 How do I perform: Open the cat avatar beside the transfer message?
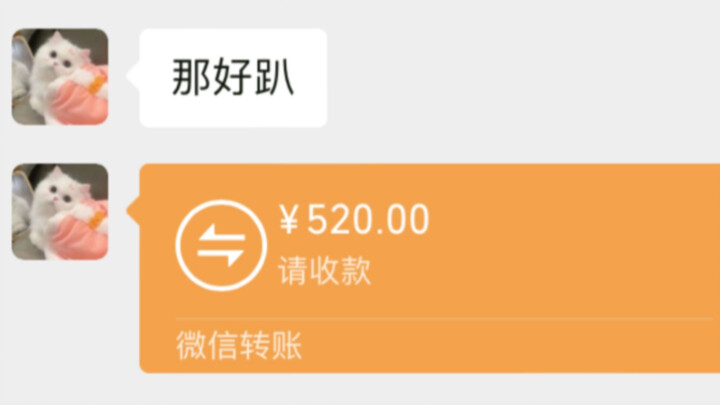[x=60, y=211]
